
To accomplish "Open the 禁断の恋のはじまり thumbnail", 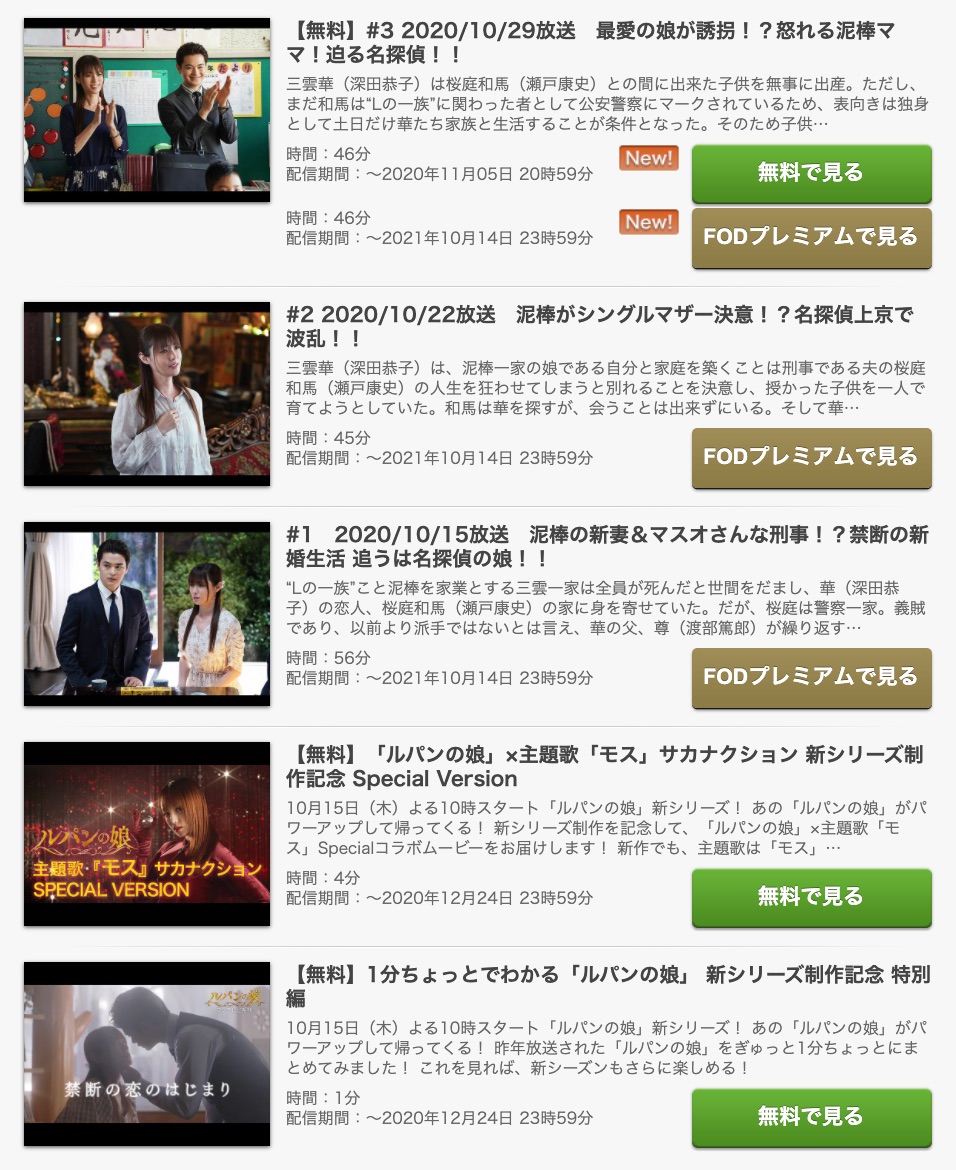I will (147, 1053).
